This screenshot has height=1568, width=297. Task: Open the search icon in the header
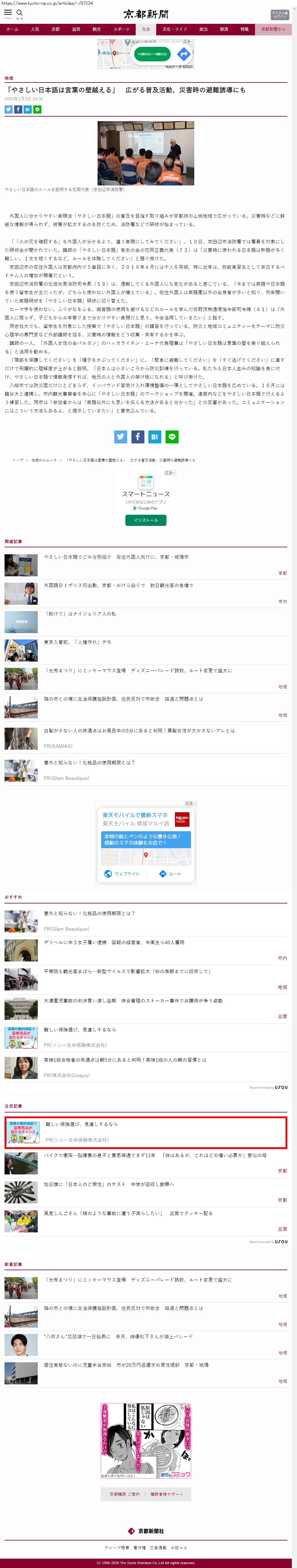[19, 13]
